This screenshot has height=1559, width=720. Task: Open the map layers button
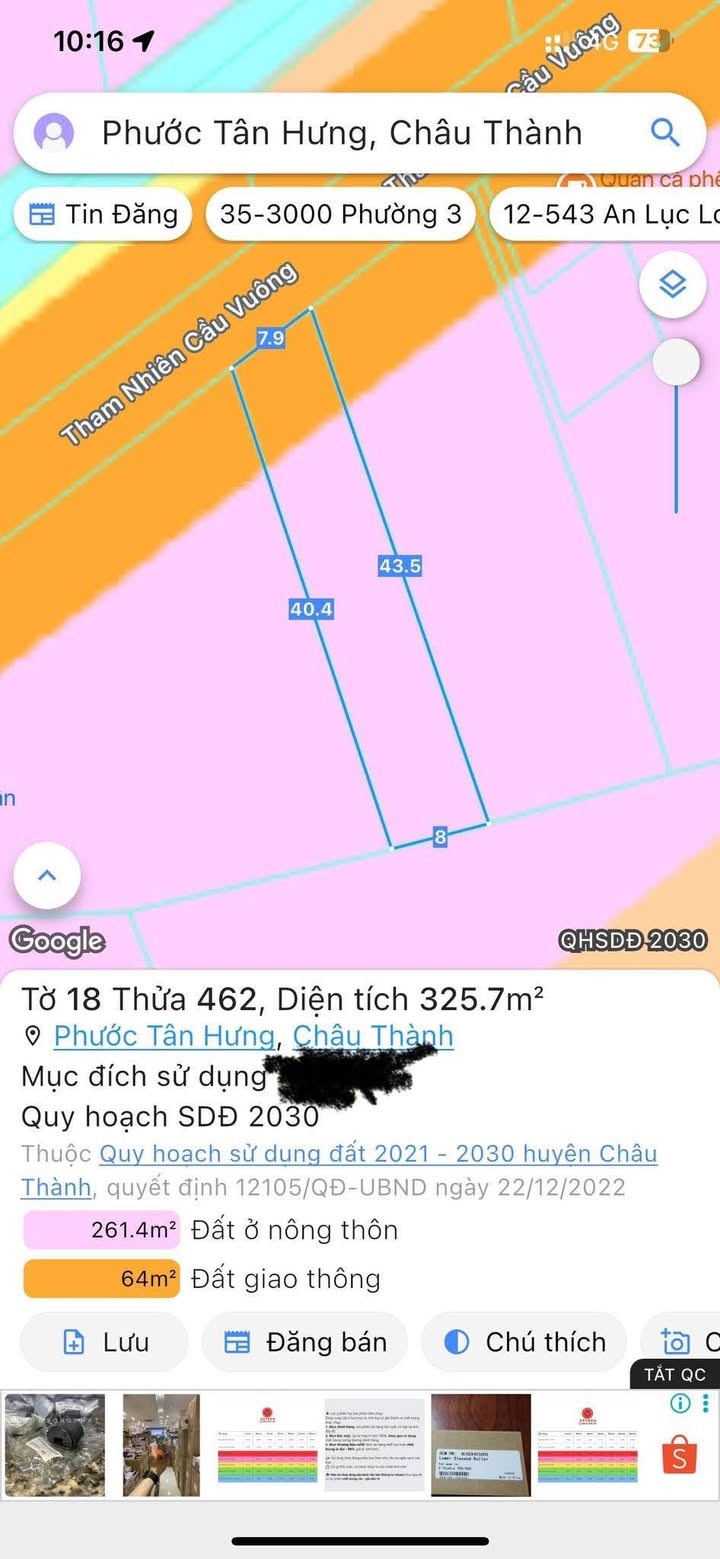673,285
